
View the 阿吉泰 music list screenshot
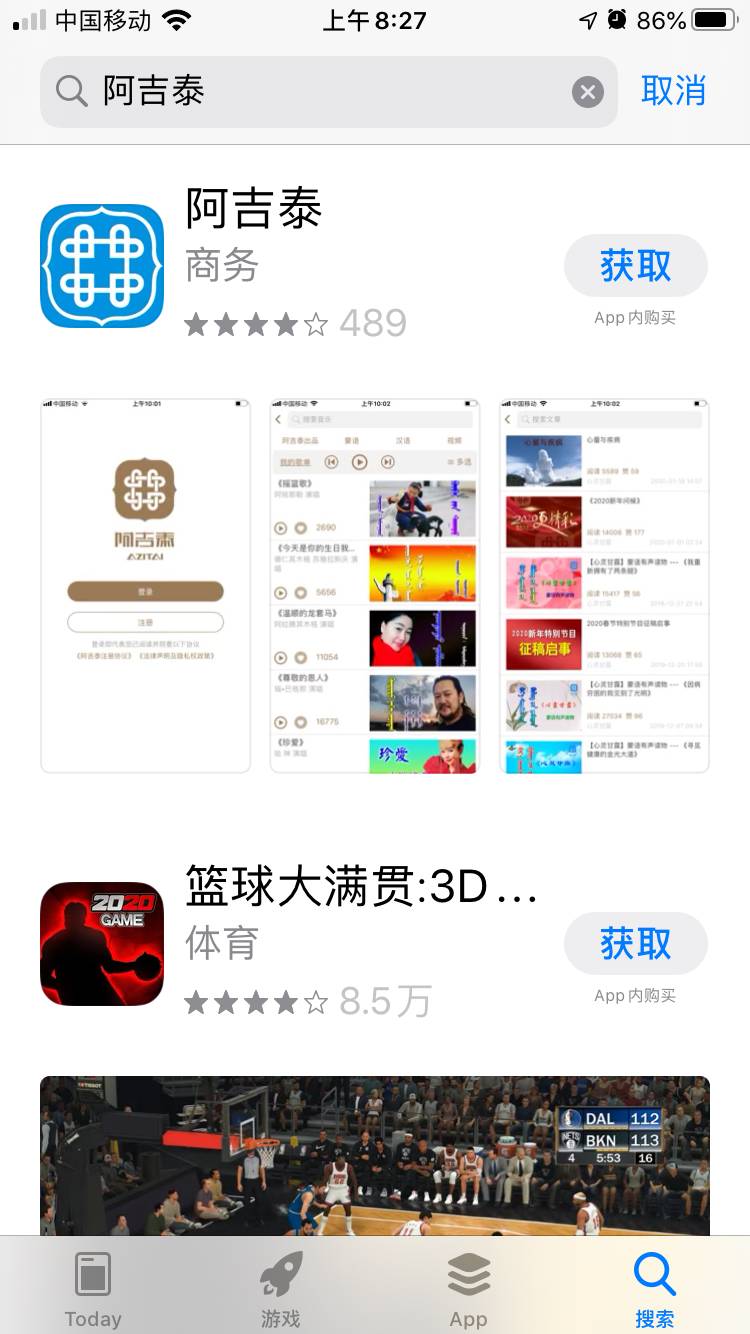[374, 586]
